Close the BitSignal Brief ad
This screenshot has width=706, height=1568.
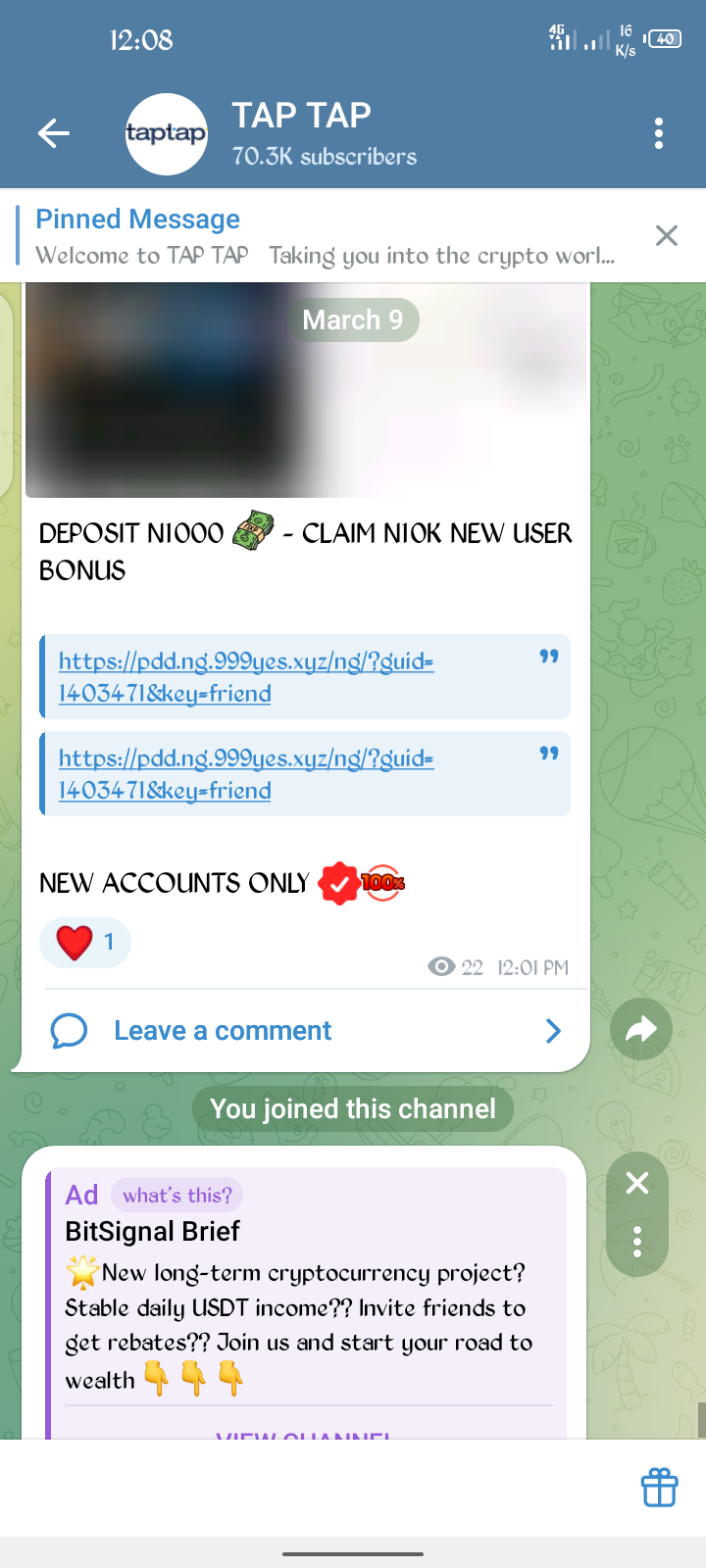[637, 1184]
